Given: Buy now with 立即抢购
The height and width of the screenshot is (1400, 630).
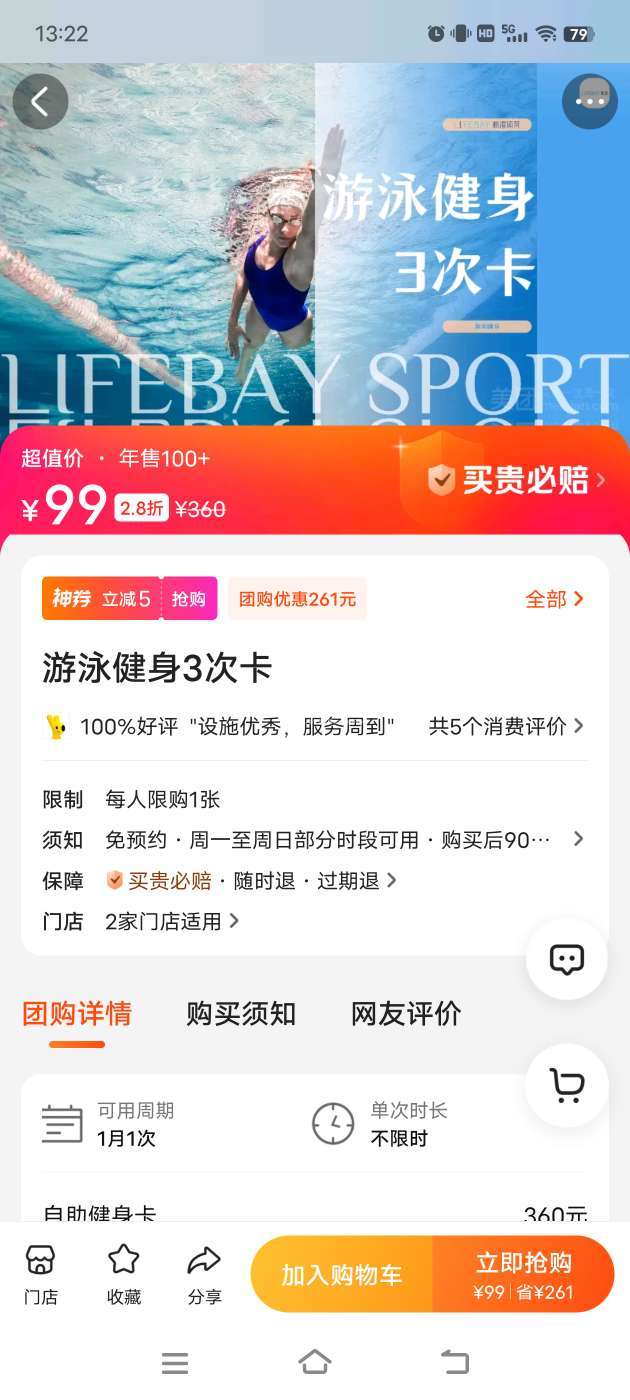Looking at the screenshot, I should click(524, 1274).
